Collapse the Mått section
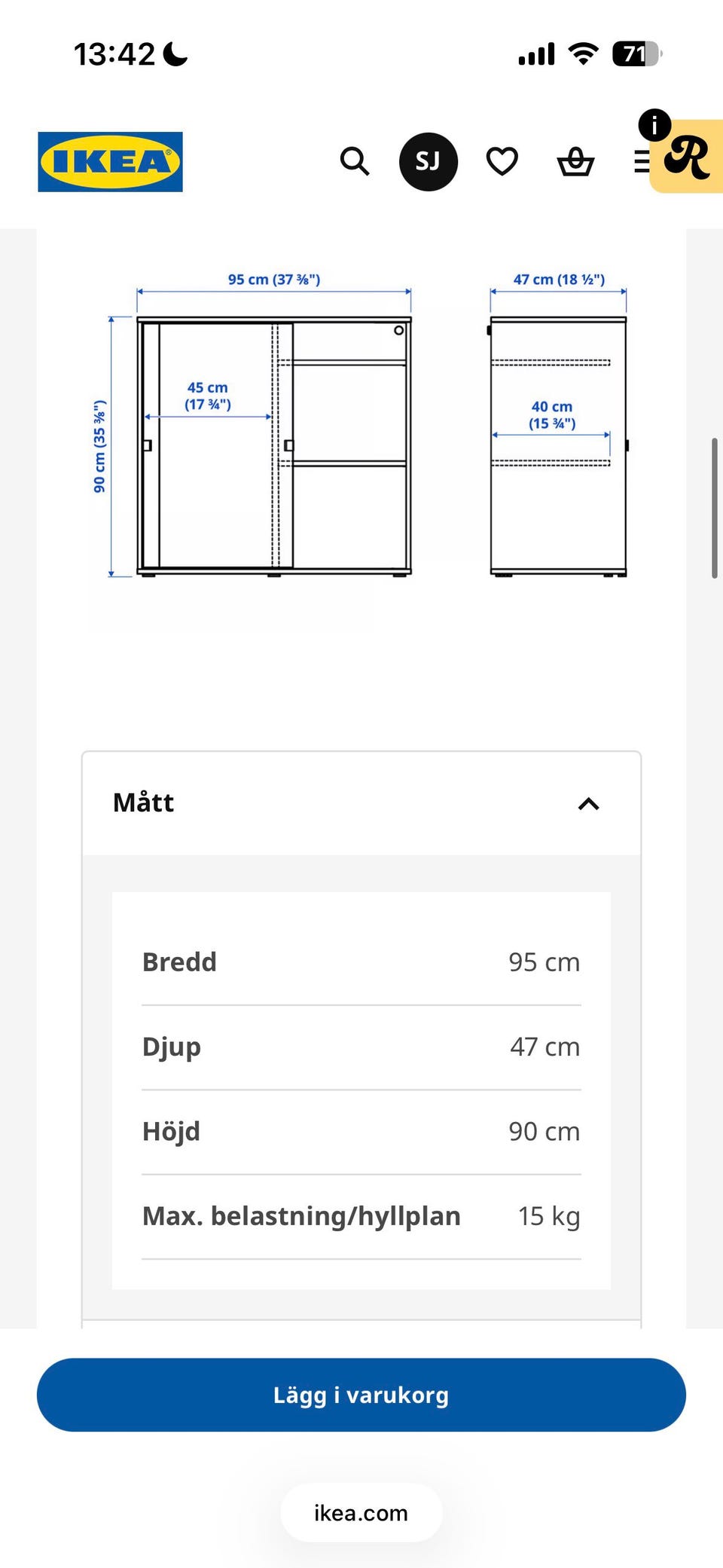The width and height of the screenshot is (723, 1568). pyautogui.click(x=361, y=803)
